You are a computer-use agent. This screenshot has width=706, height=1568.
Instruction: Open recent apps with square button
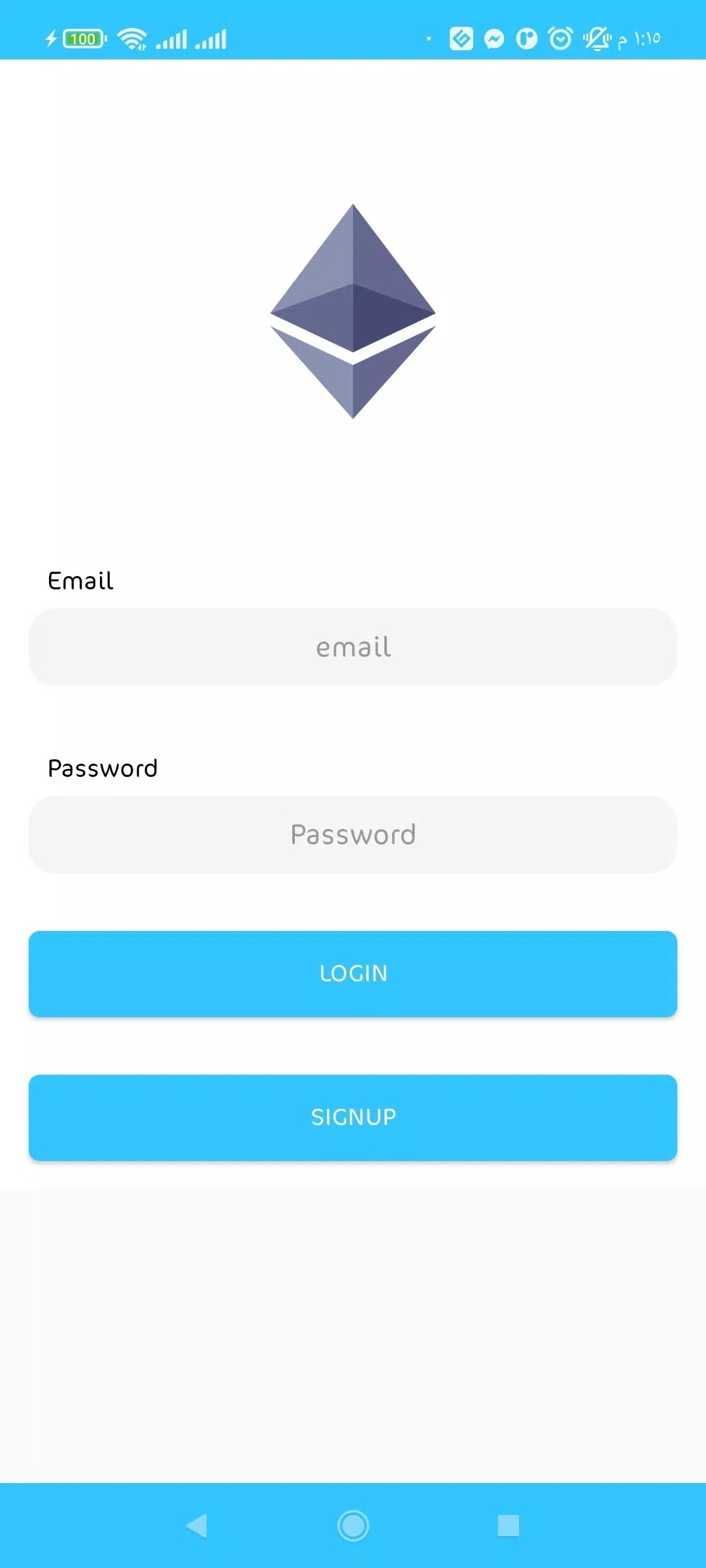pyautogui.click(x=508, y=1526)
